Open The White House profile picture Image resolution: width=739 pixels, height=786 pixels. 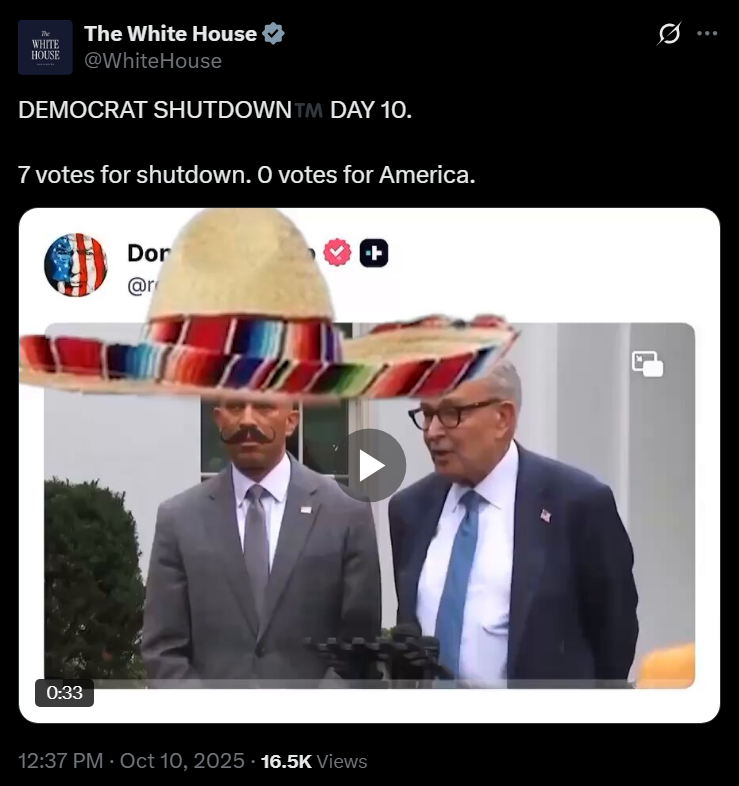pos(45,47)
